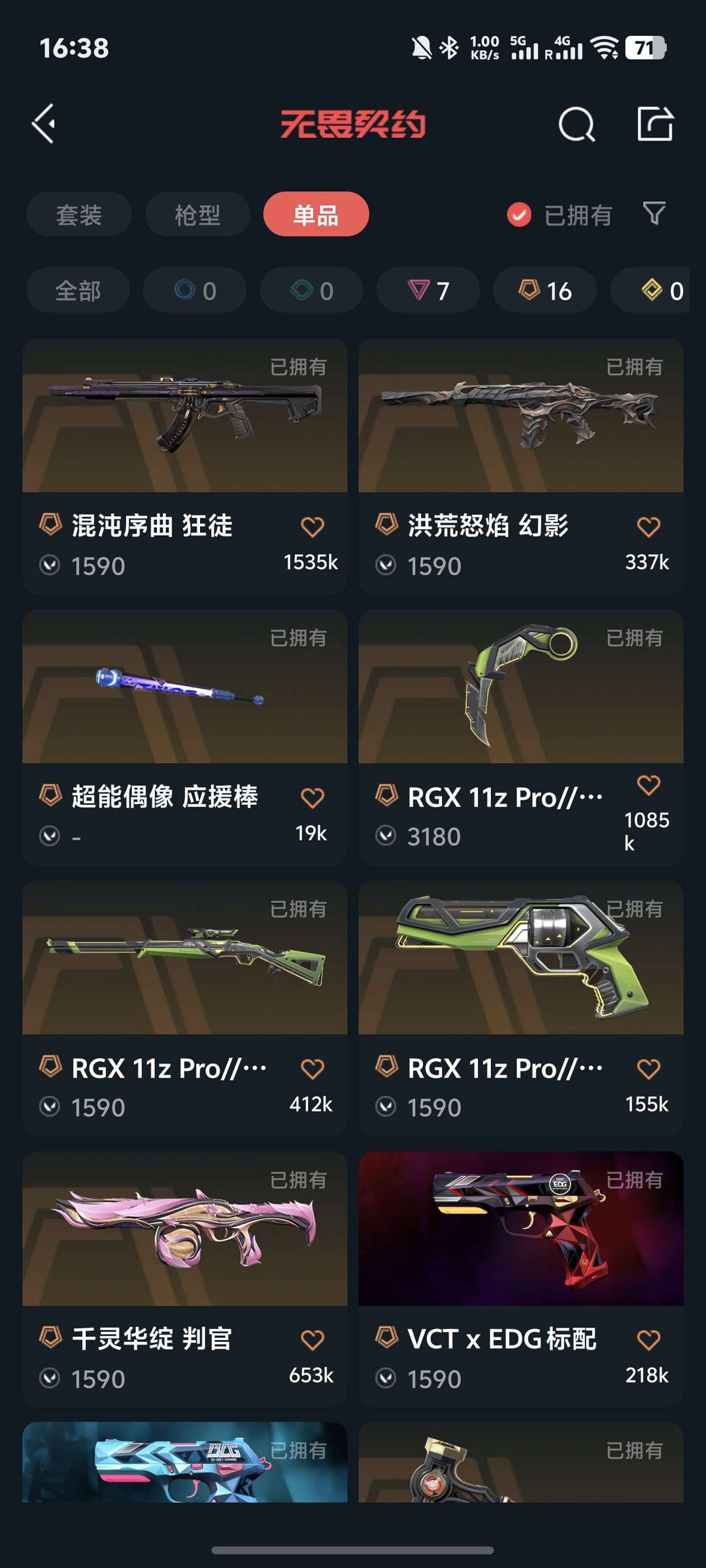This screenshot has width=706, height=1568.
Task: Select the 全部 rarity chip
Action: [78, 291]
